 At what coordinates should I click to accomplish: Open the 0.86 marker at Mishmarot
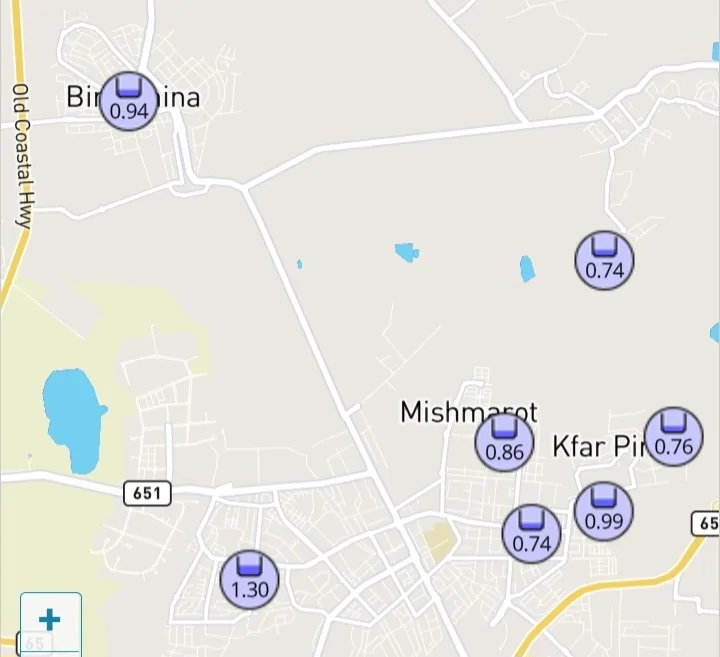click(504, 441)
